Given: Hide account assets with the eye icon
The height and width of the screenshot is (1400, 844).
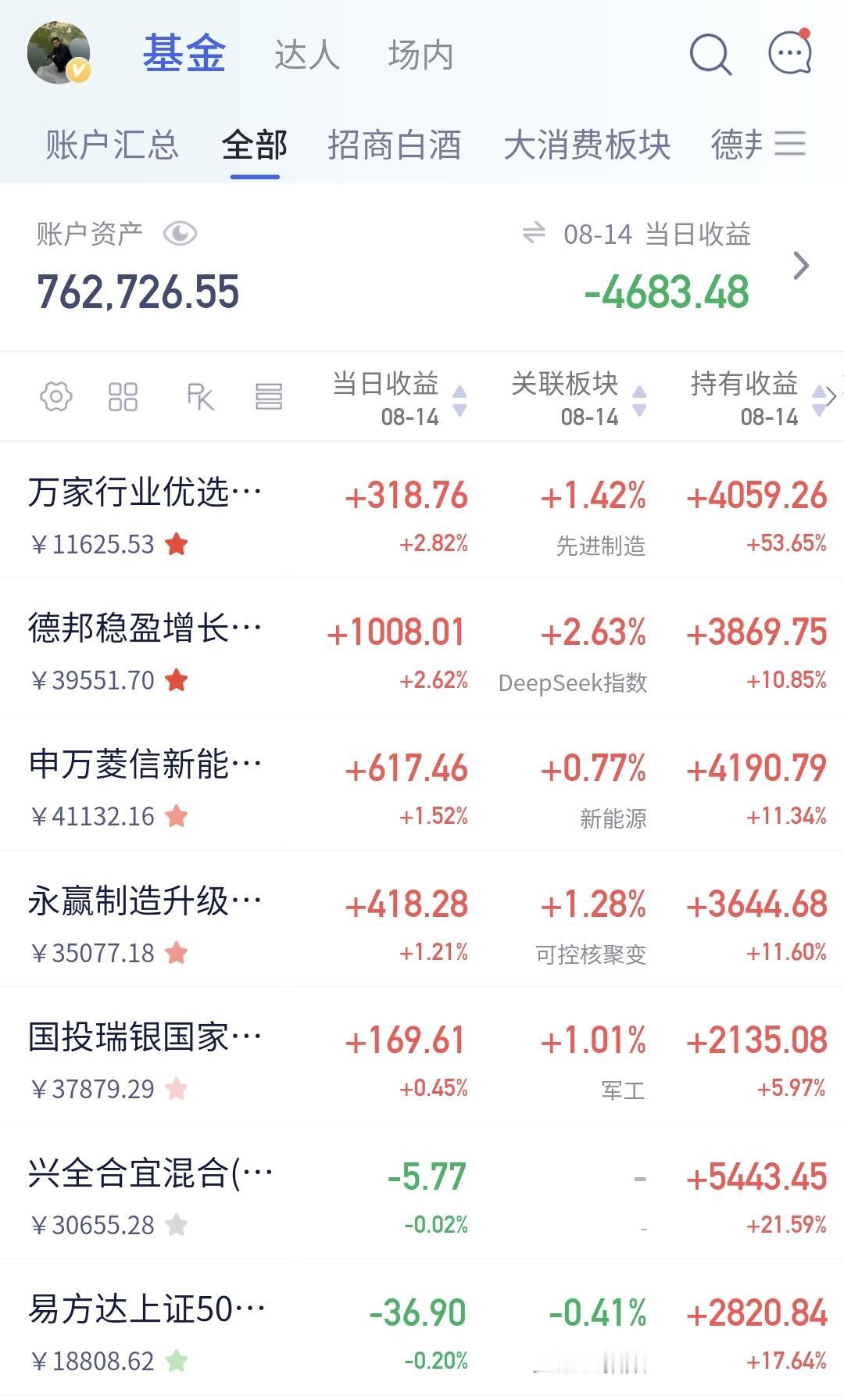Looking at the screenshot, I should coord(180,234).
